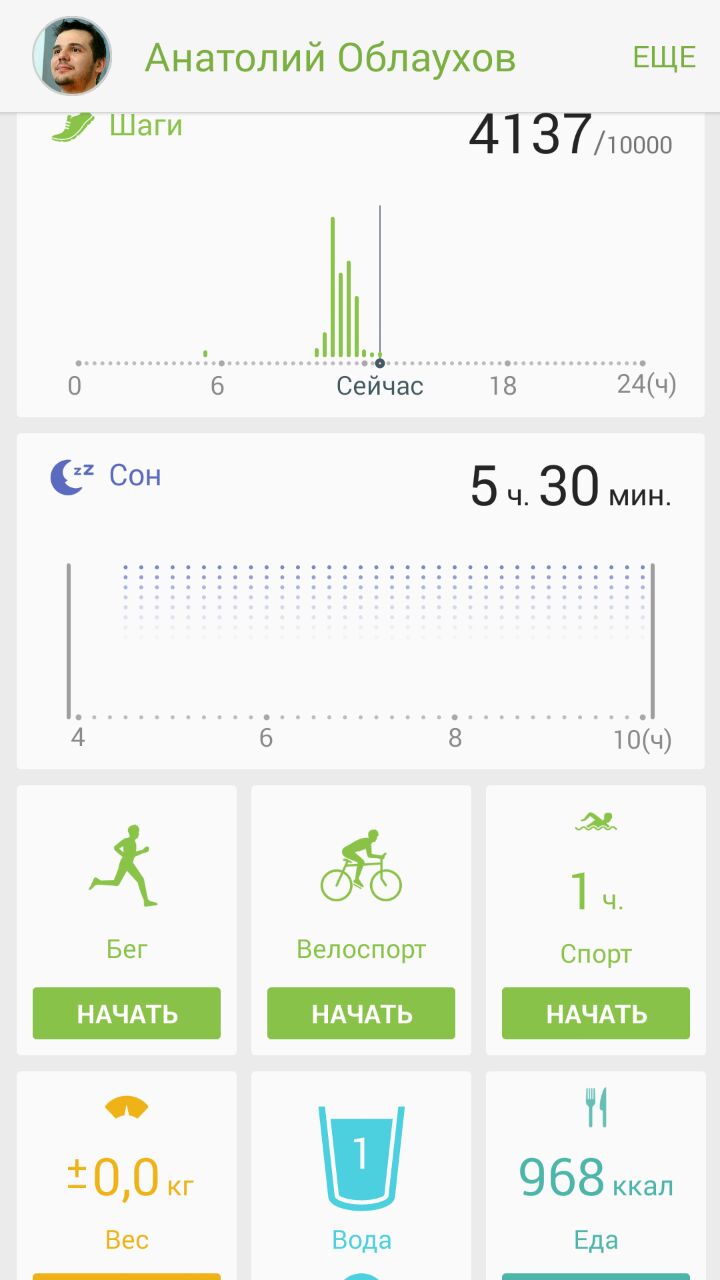This screenshot has width=720, height=1280.
Task: Start a Бег running workout
Action: click(127, 1014)
